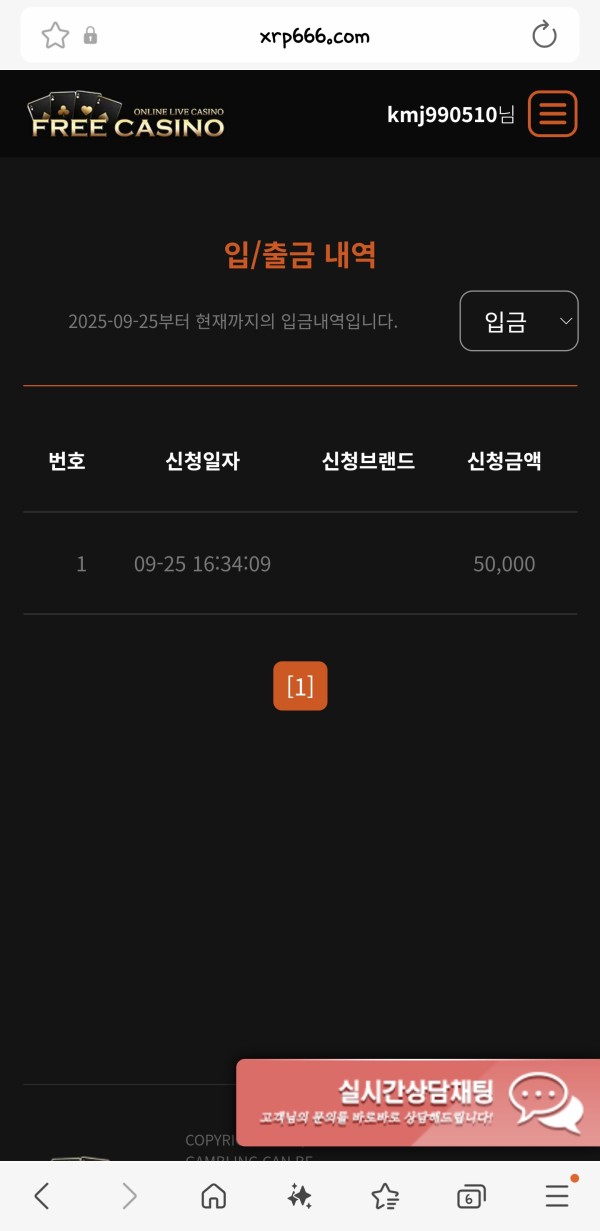Go back in the browser
Screen dimensions: 600x1231
click(42, 1195)
